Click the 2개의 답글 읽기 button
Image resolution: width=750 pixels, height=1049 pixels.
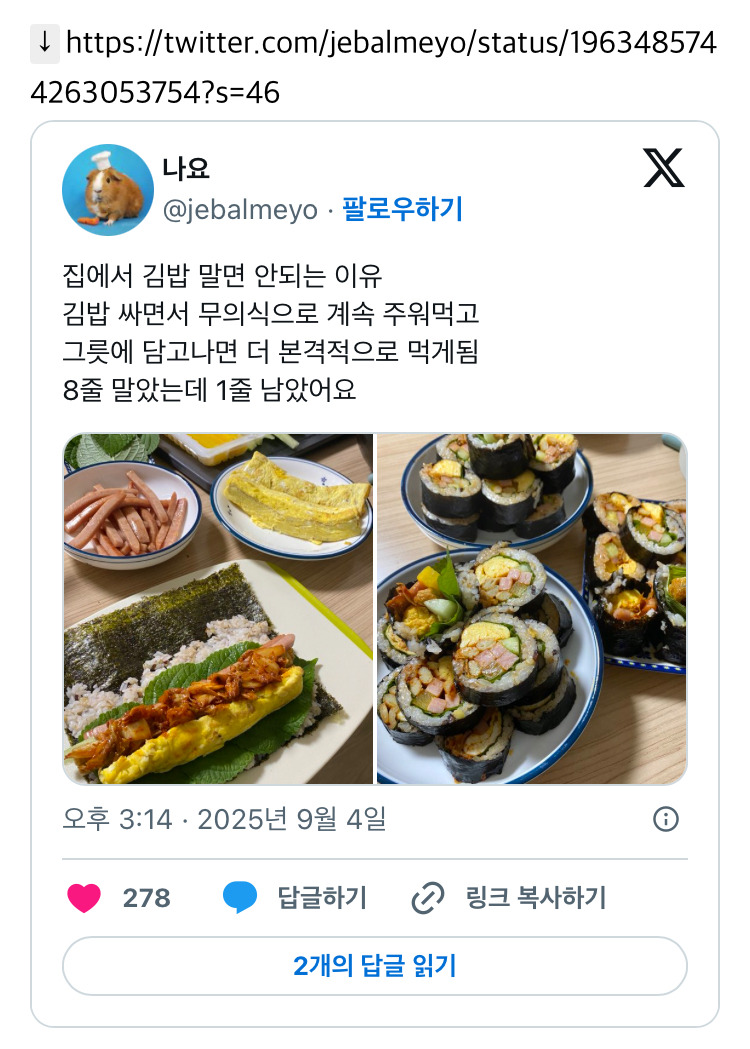coord(375,966)
